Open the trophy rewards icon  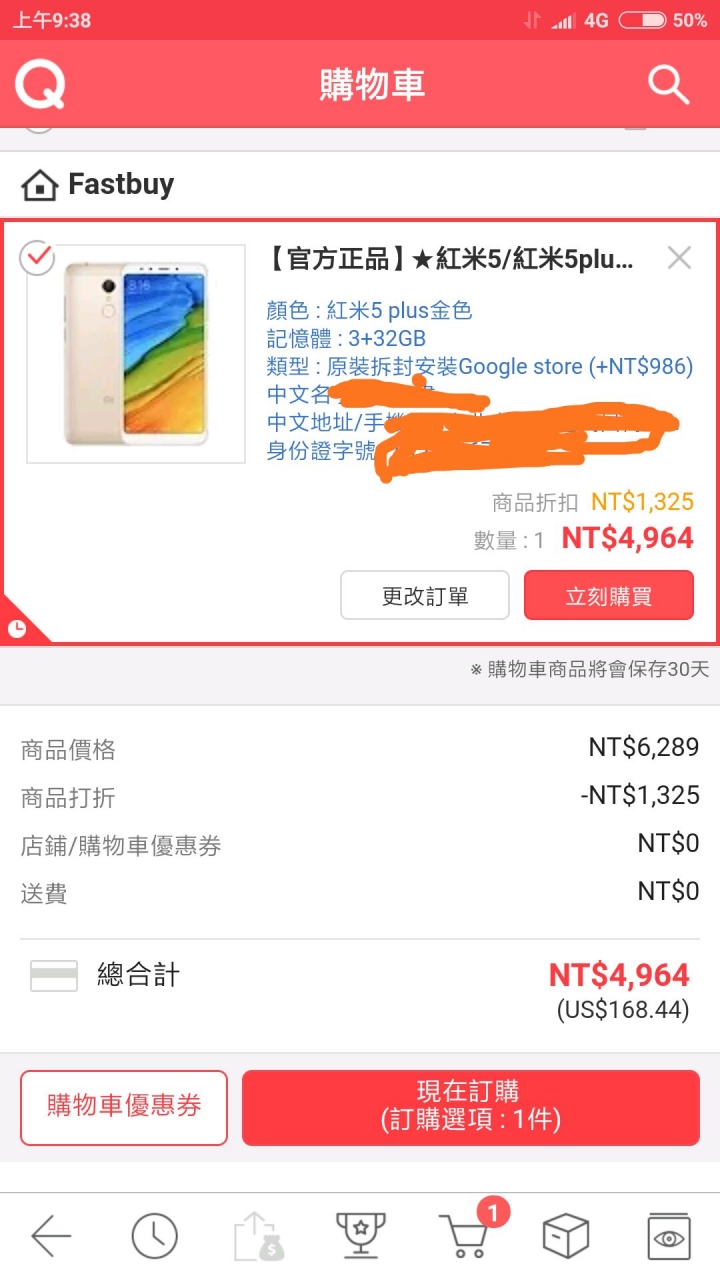click(361, 1236)
